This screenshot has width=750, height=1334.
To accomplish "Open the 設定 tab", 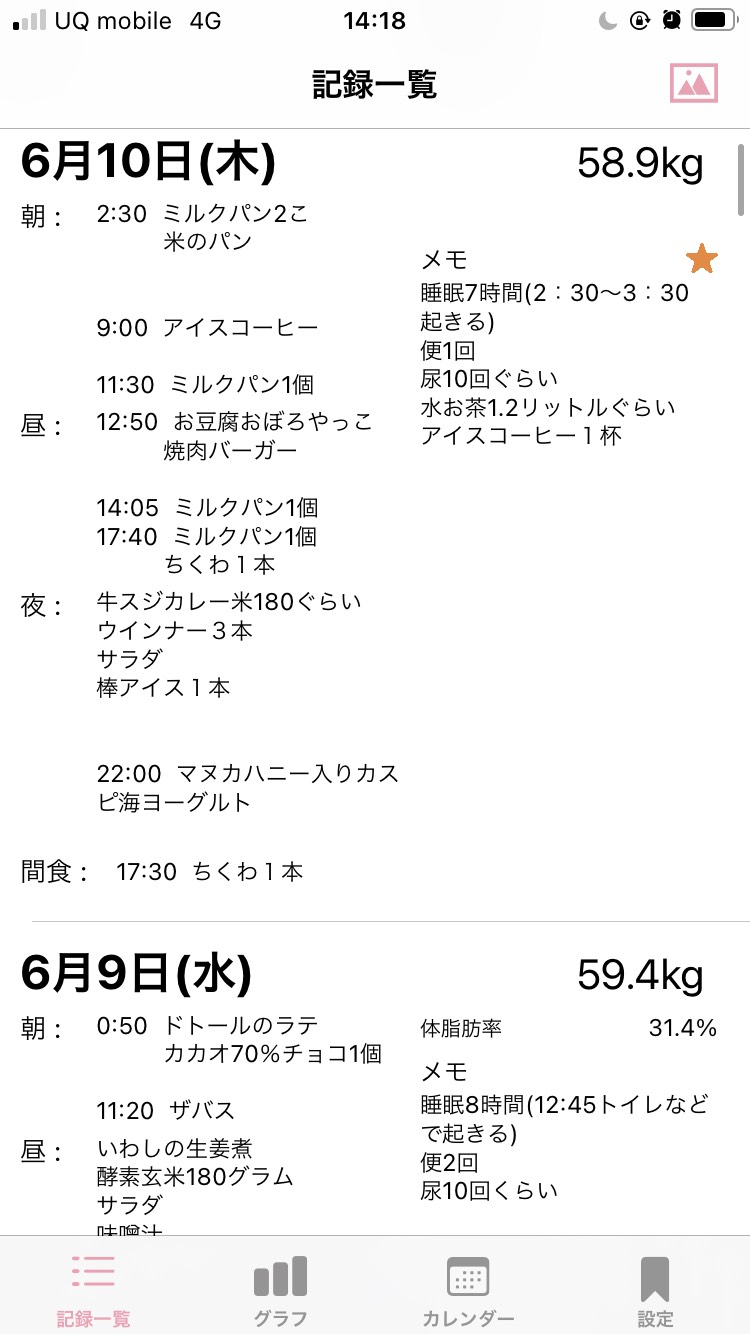I will pos(655,1291).
